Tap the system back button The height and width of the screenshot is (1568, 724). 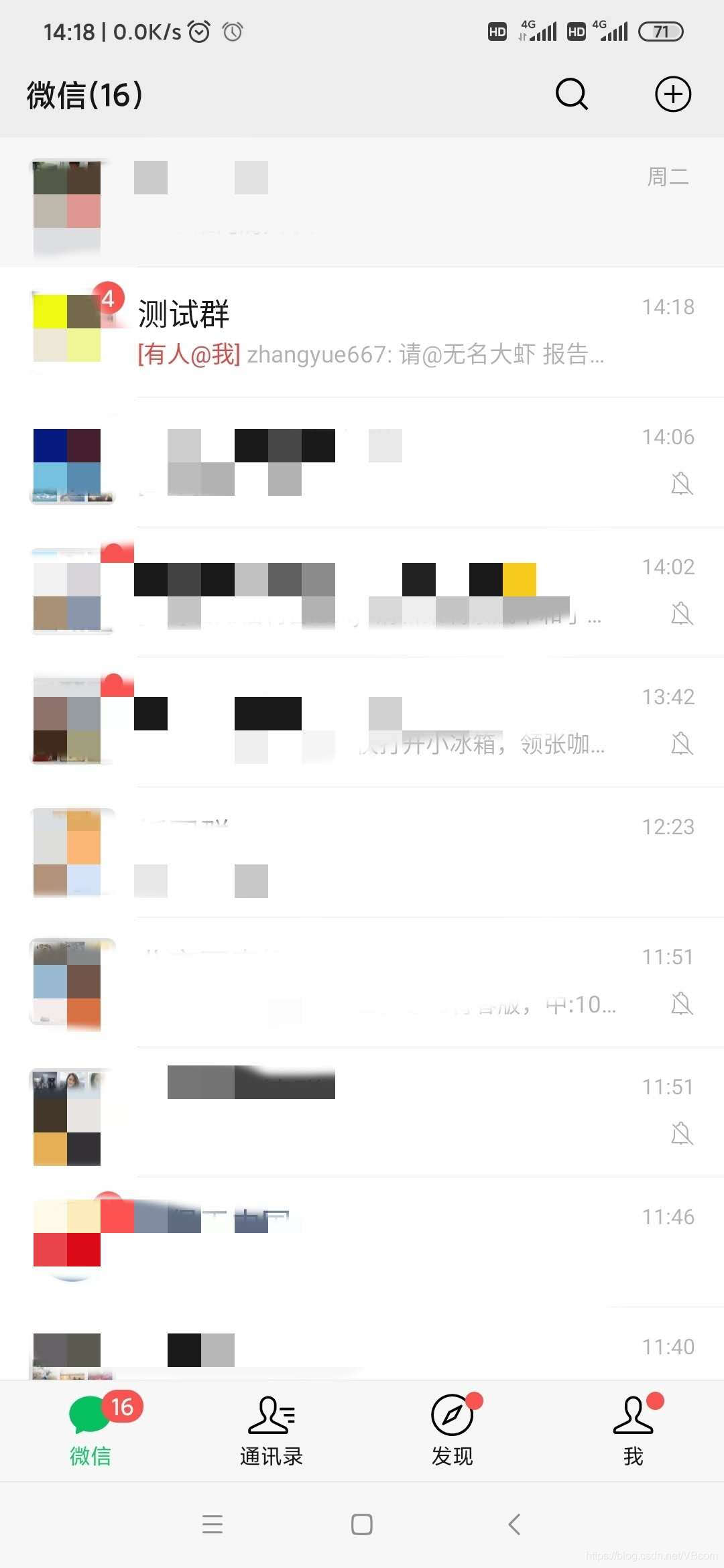click(514, 1524)
